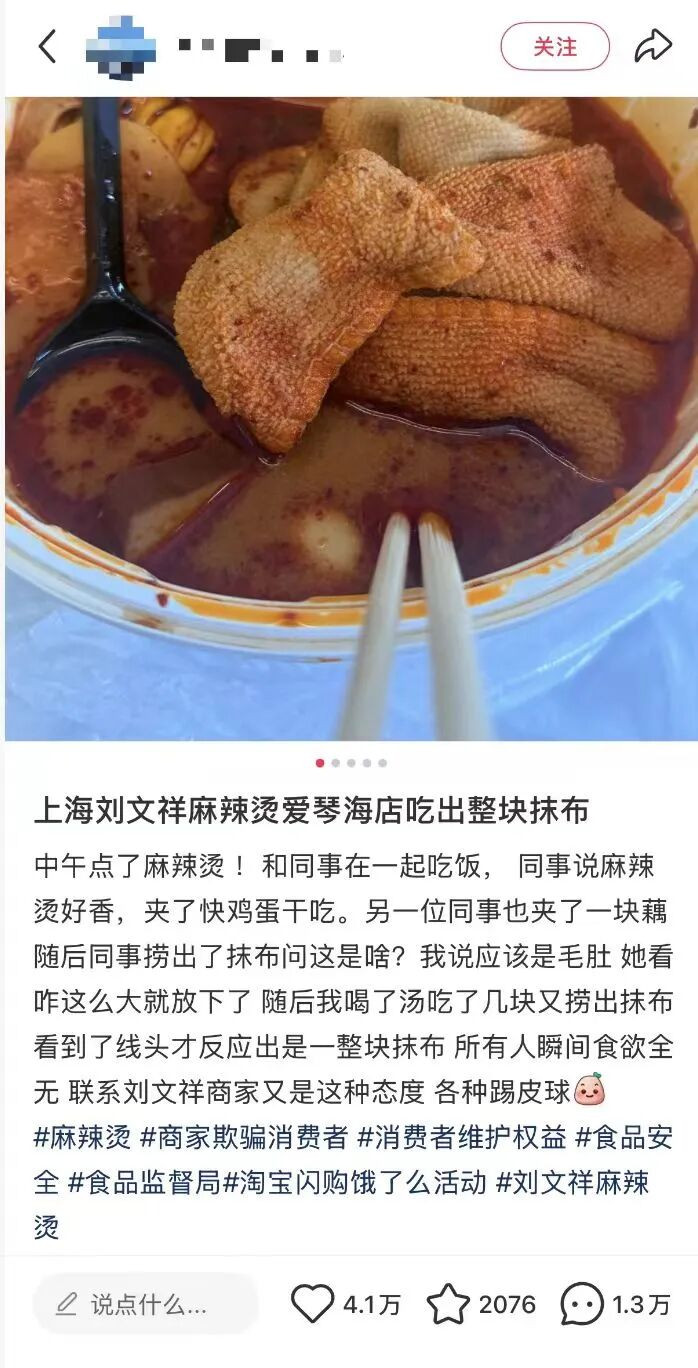Open the #食品安全 hashtag
Screen dimensions: 698x1368
(624, 1137)
